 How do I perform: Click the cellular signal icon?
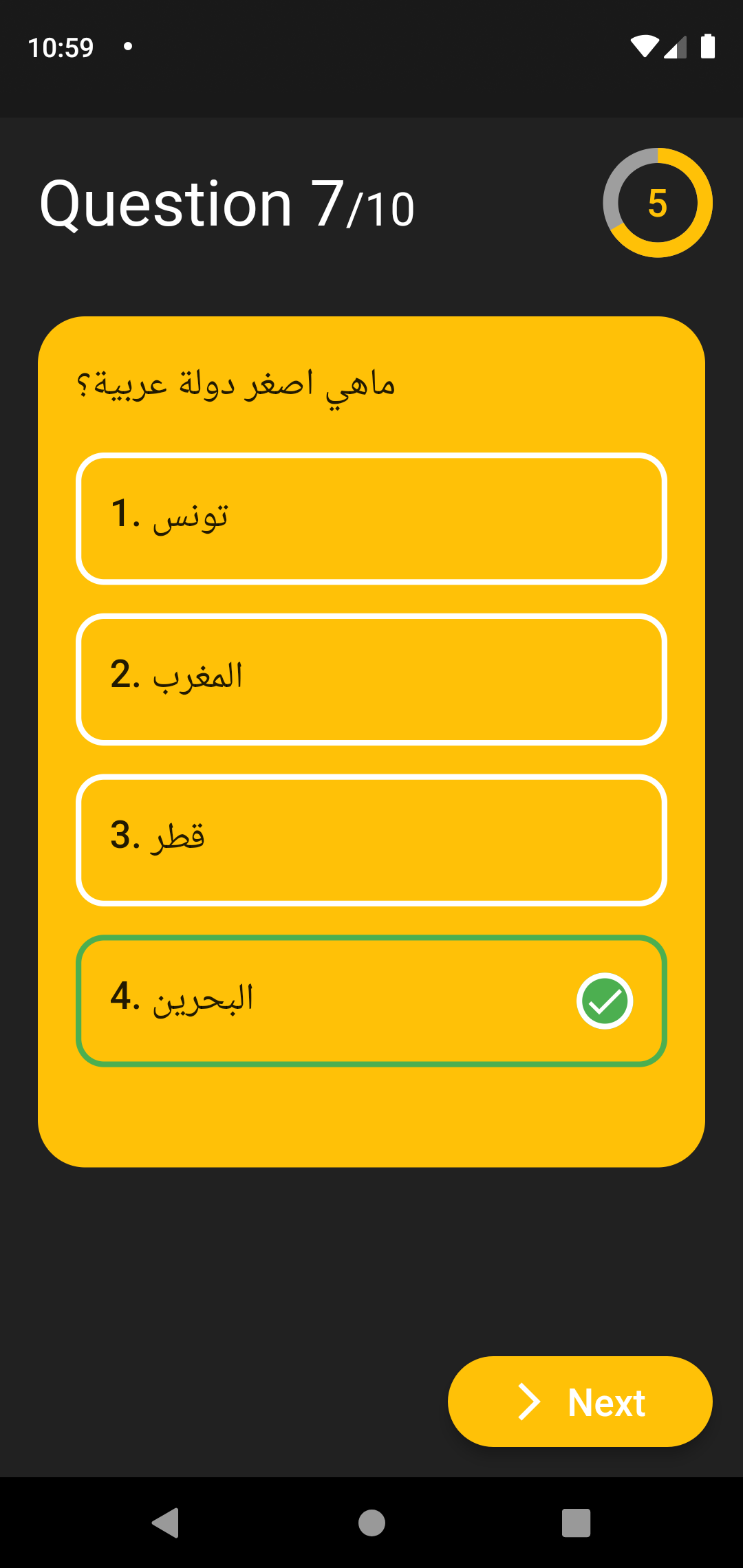675,48
